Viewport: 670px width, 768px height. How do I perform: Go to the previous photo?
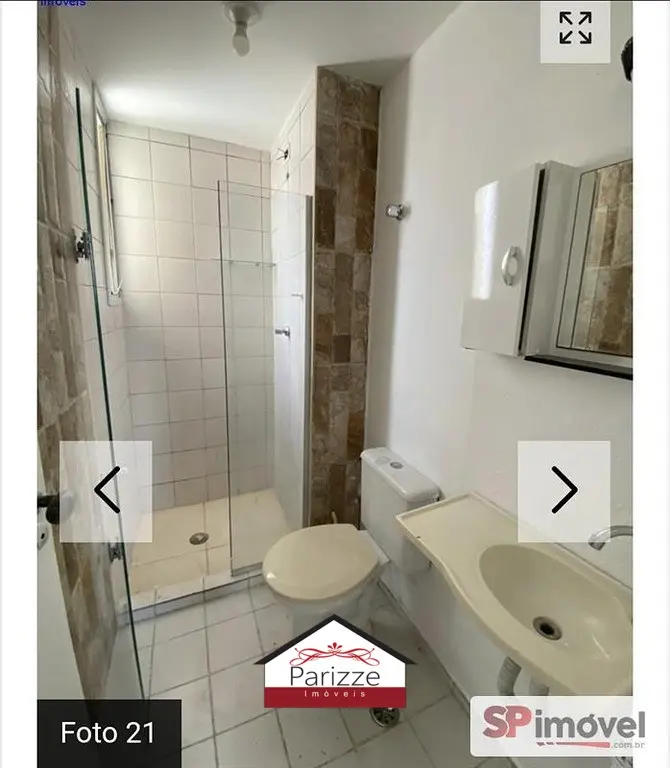pos(106,490)
